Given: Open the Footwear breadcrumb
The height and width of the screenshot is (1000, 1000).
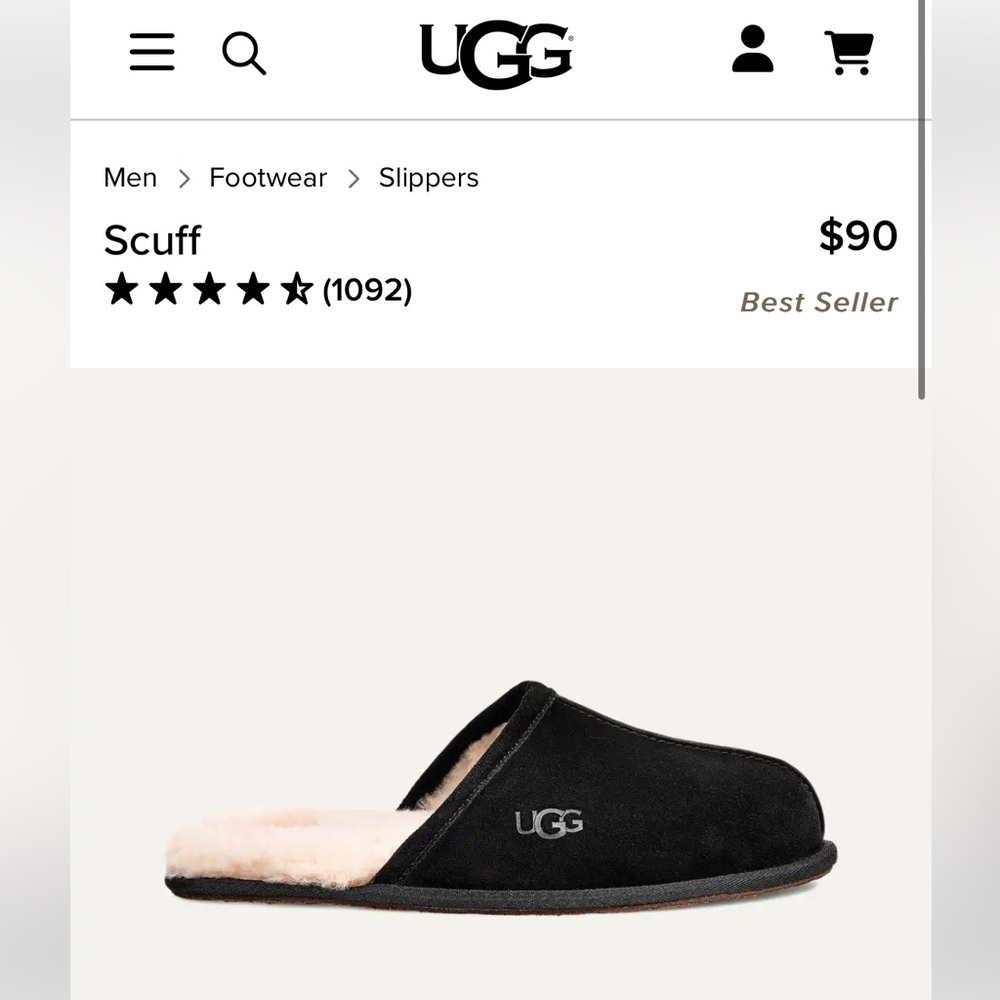Looking at the screenshot, I should click(268, 178).
